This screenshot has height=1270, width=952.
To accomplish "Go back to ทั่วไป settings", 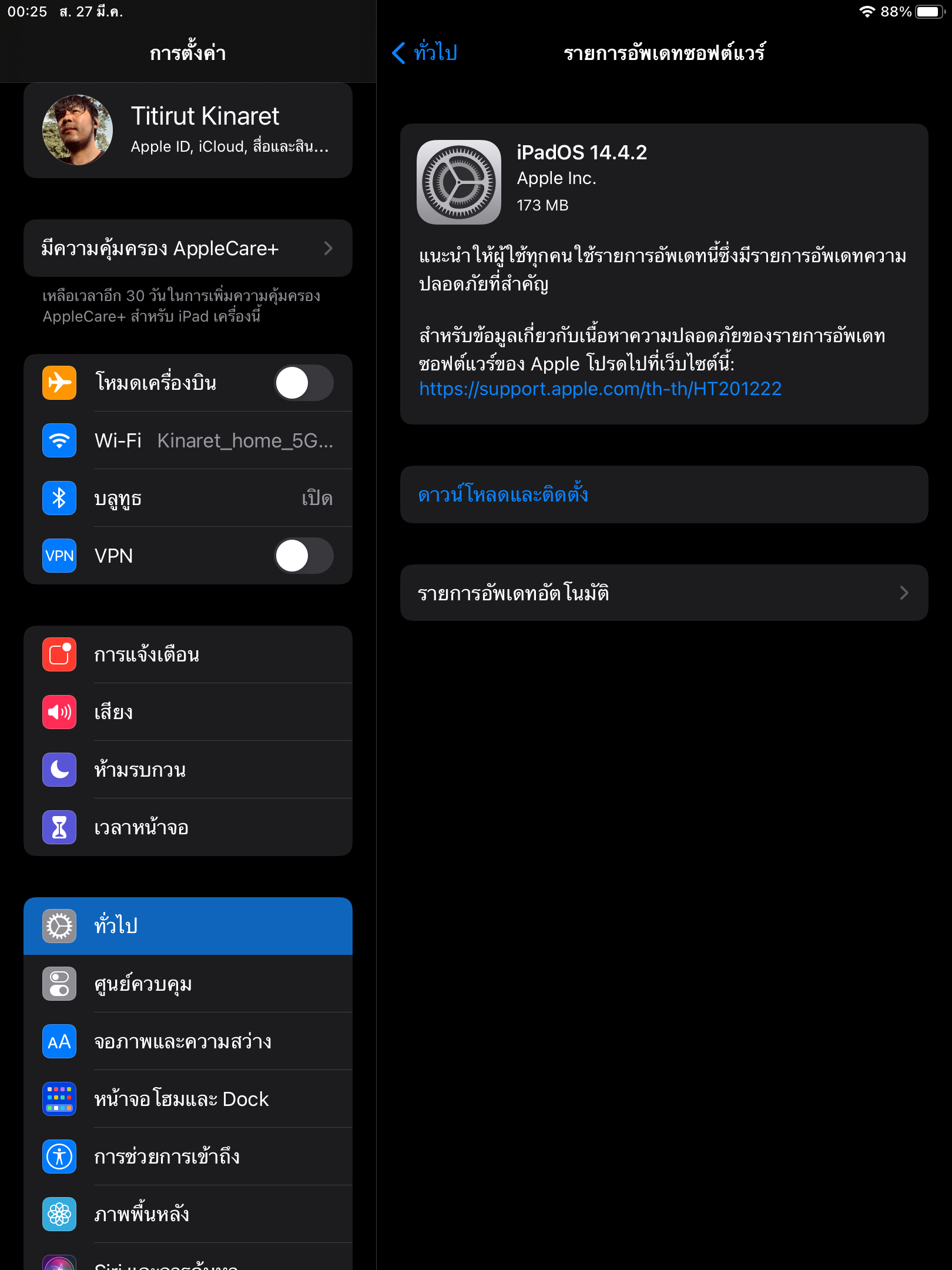I will 425,53.
